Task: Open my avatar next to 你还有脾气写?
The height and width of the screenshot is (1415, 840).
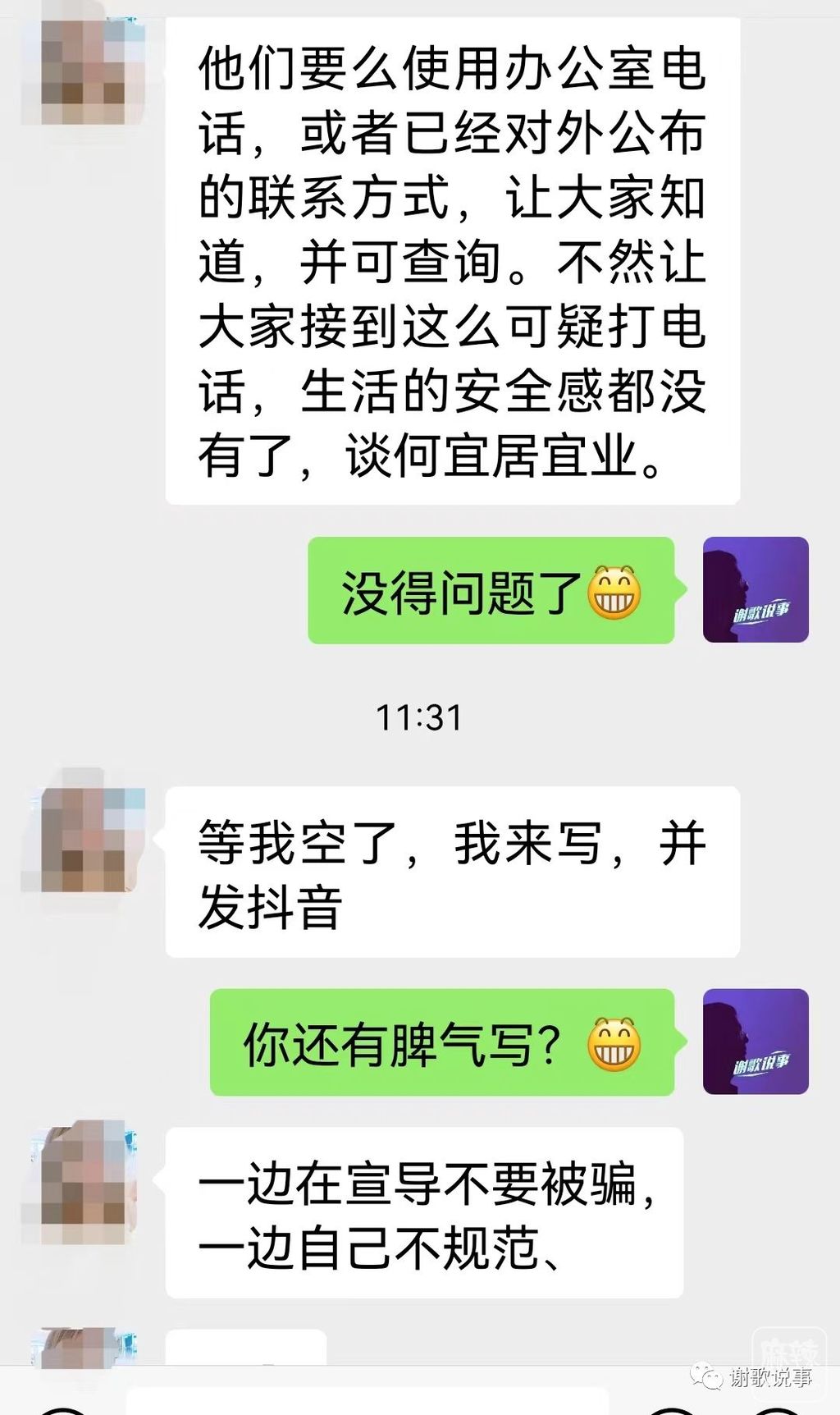Action: [756, 1041]
